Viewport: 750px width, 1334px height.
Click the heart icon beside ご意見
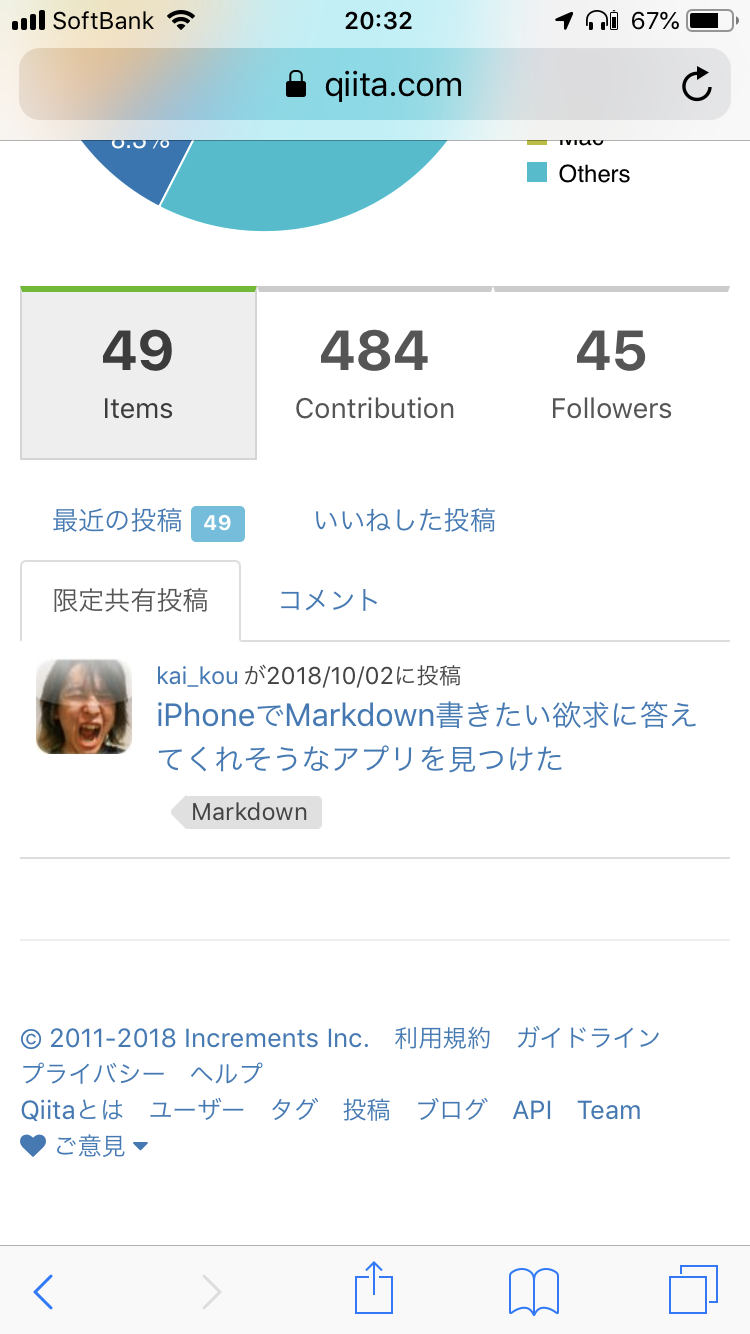tap(31, 1145)
